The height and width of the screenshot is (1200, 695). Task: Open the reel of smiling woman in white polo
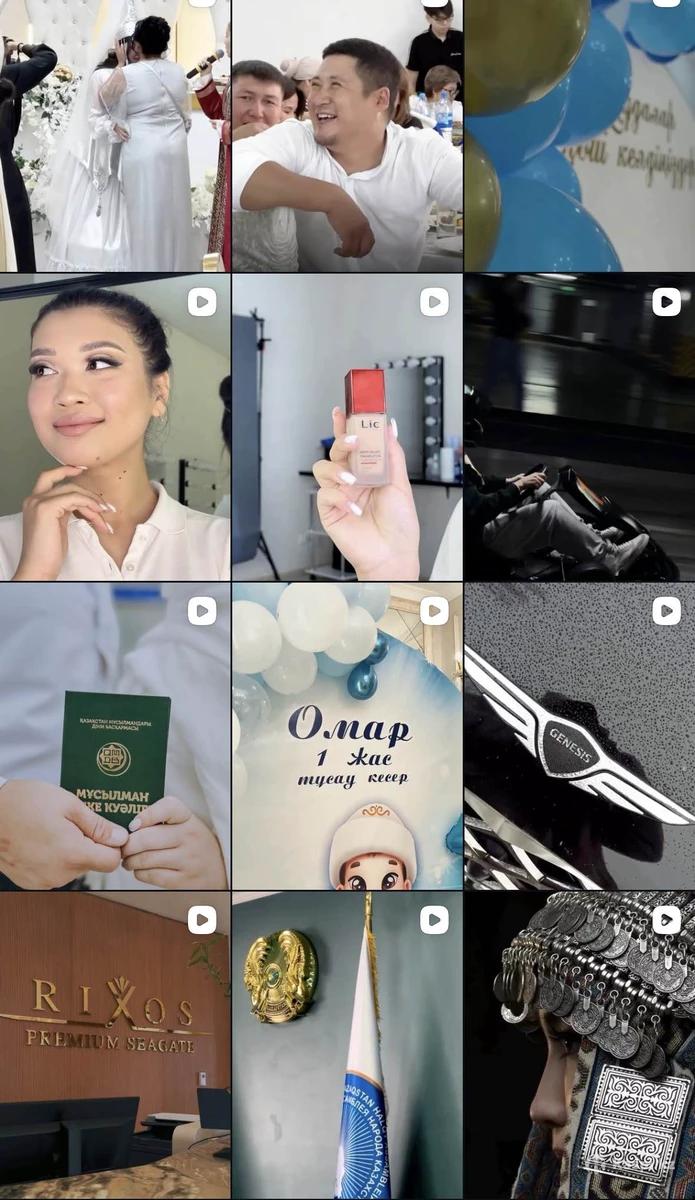coord(115,427)
